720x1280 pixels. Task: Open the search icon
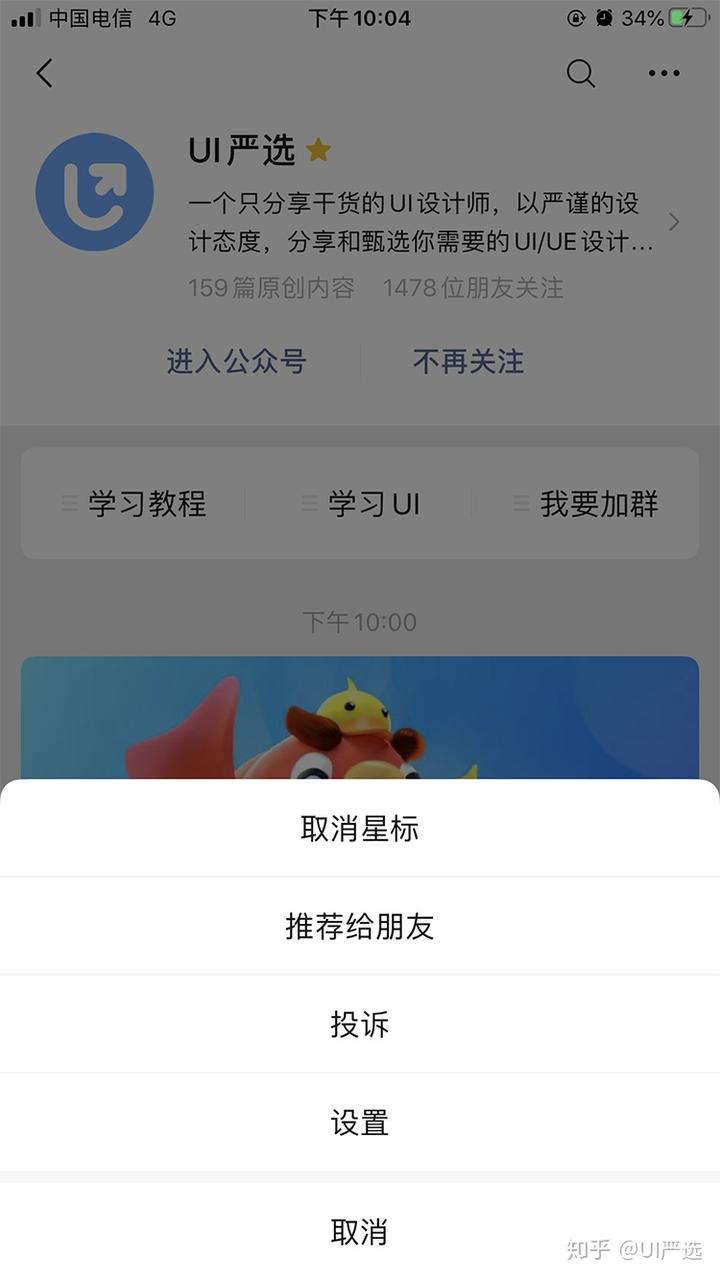pyautogui.click(x=581, y=73)
